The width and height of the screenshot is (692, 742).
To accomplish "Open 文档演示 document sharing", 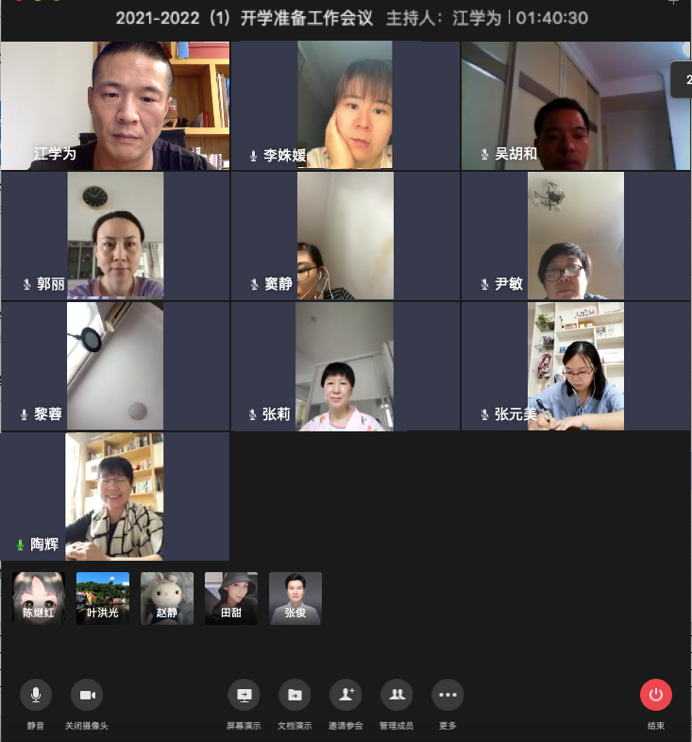I will pyautogui.click(x=294, y=695).
